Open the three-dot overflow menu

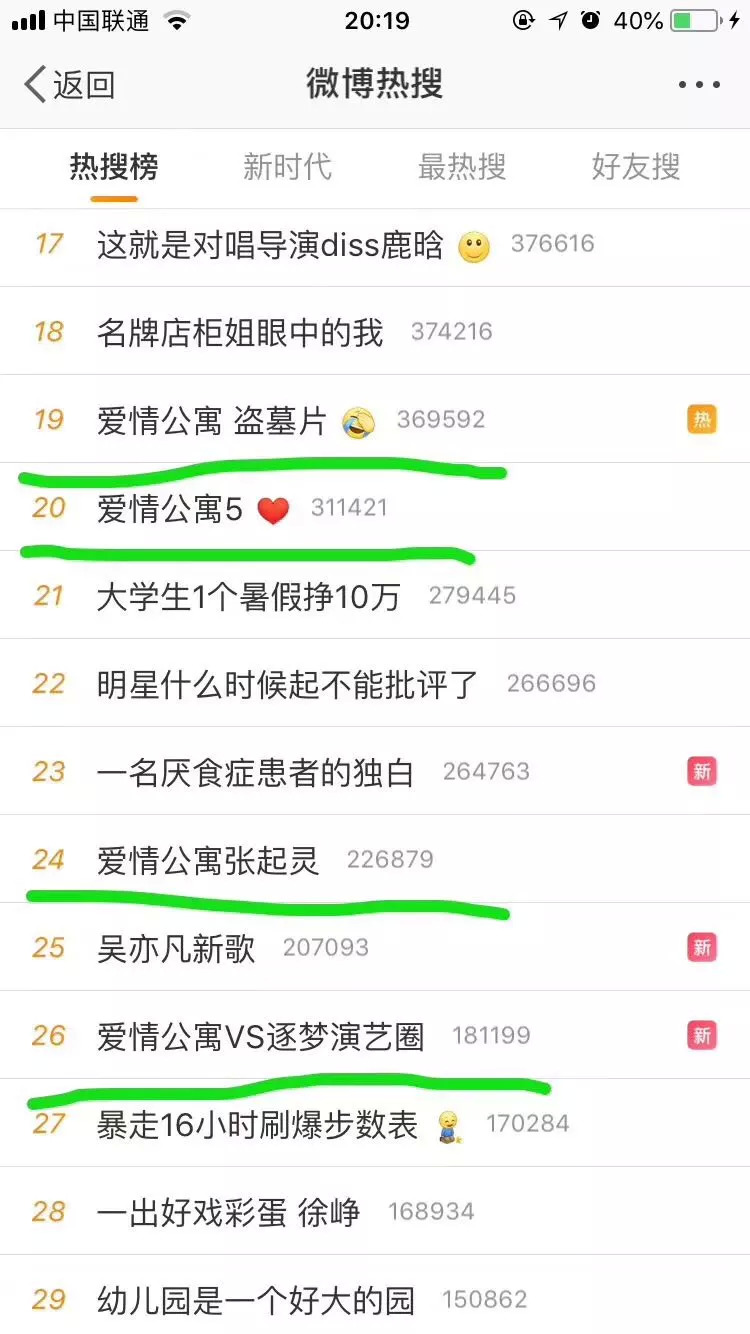pos(699,85)
